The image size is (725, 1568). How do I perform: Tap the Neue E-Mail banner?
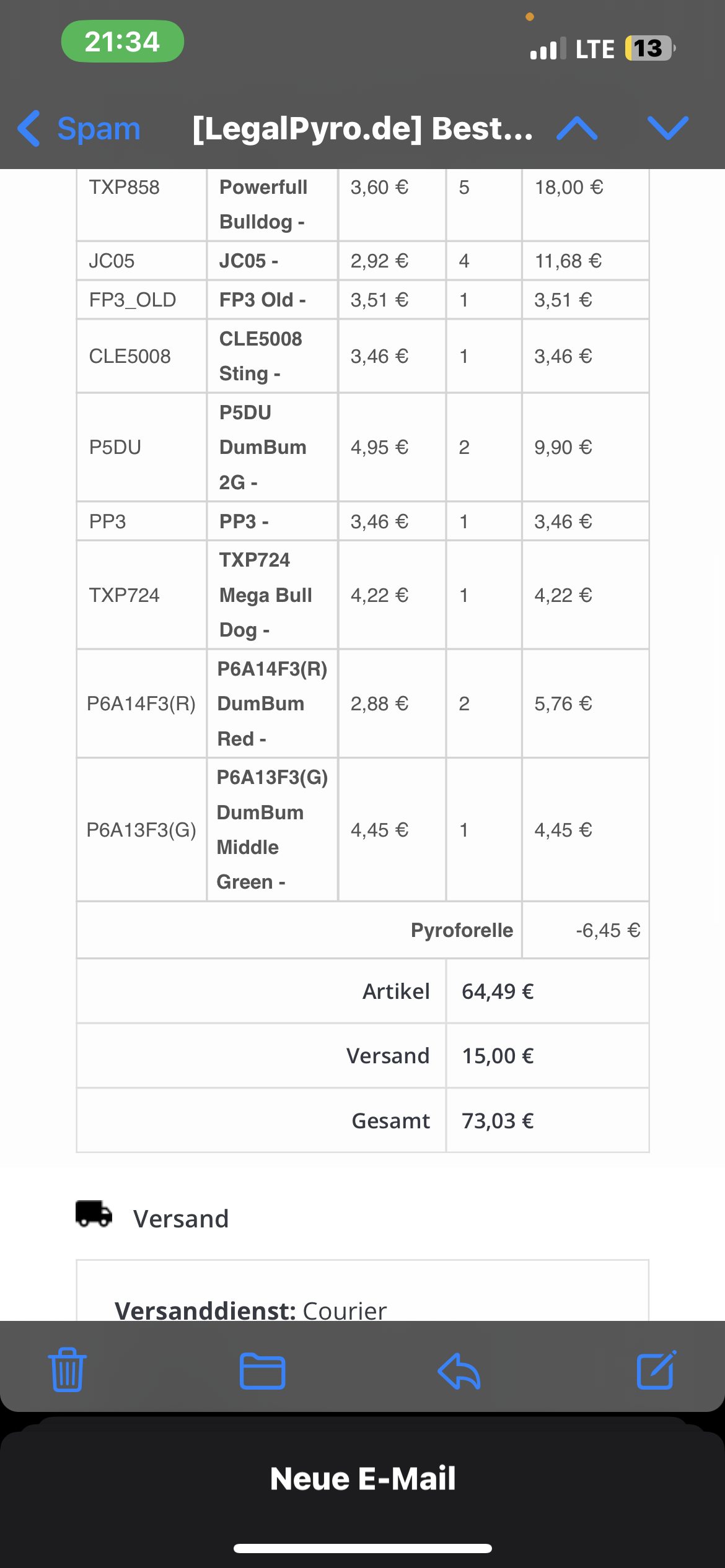click(x=362, y=1477)
